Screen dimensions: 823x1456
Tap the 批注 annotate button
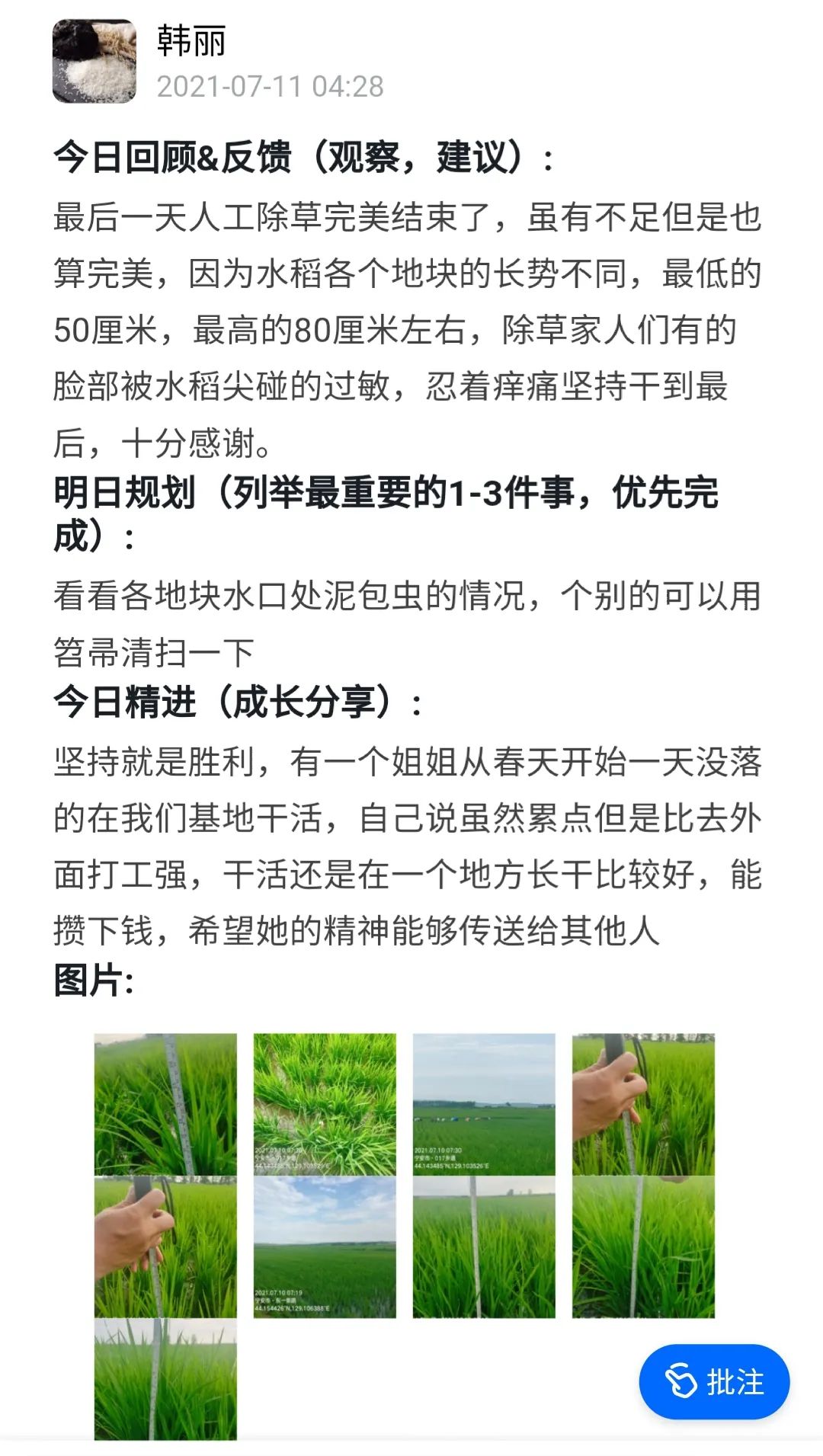pos(714,1381)
